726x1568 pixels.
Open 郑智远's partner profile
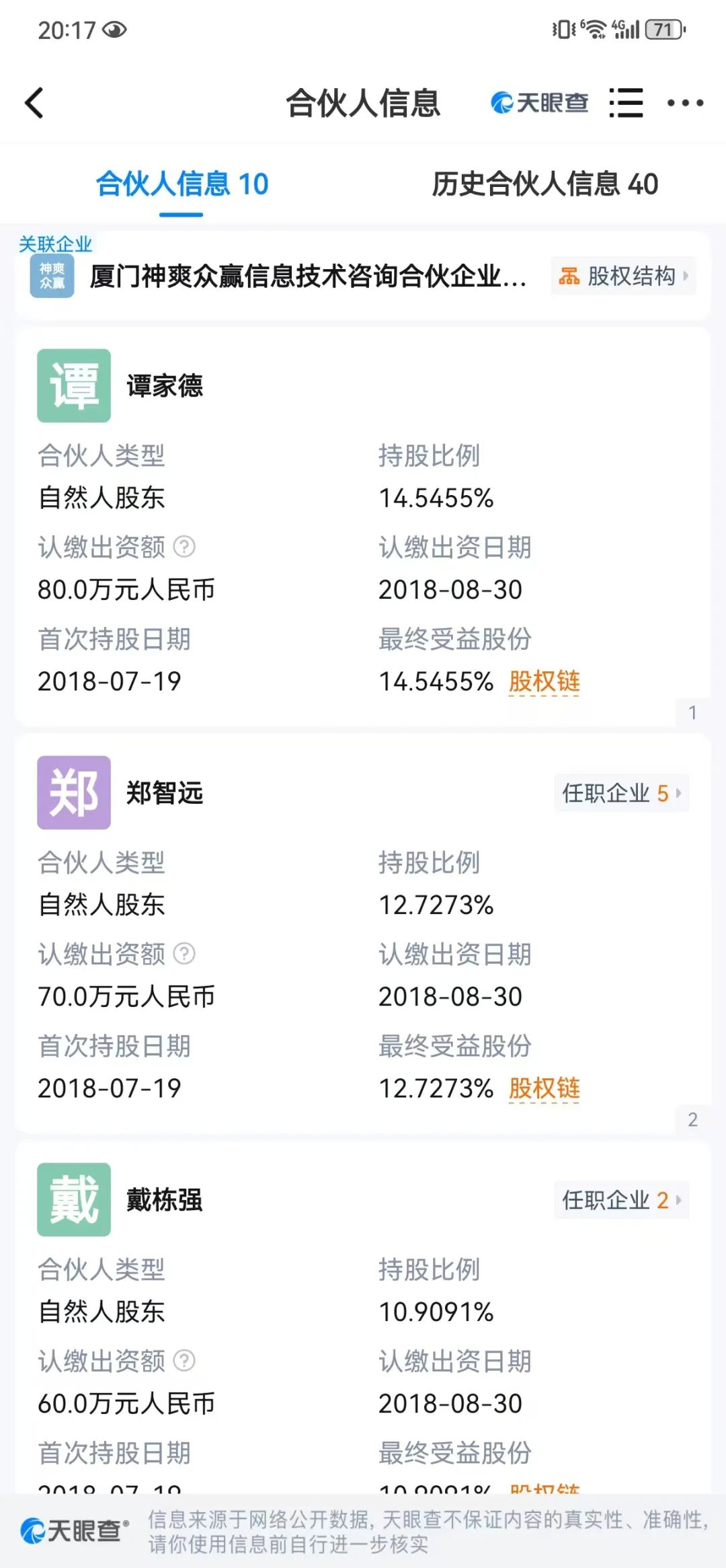[x=165, y=793]
